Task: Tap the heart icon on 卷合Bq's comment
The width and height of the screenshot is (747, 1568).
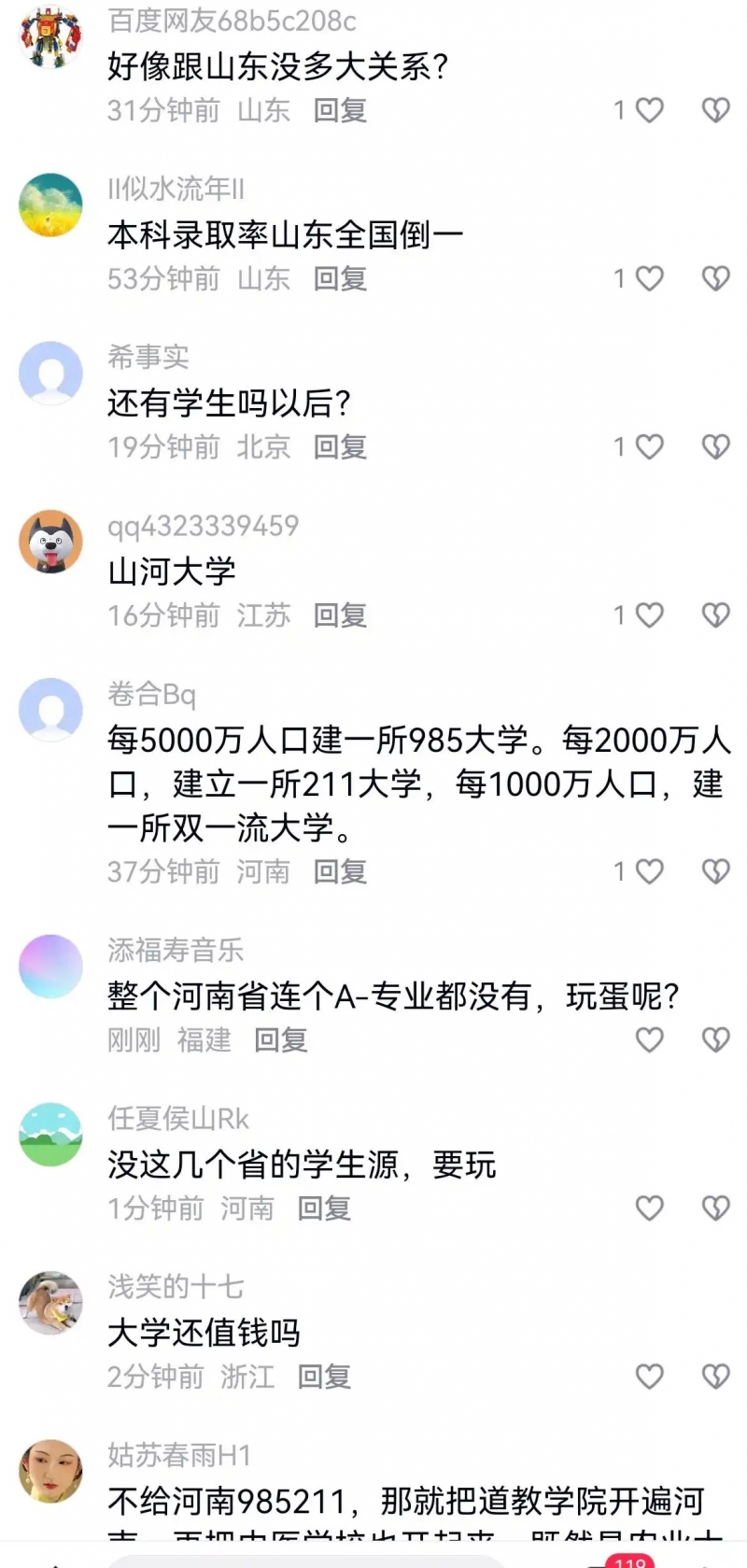Action: pyautogui.click(x=648, y=871)
